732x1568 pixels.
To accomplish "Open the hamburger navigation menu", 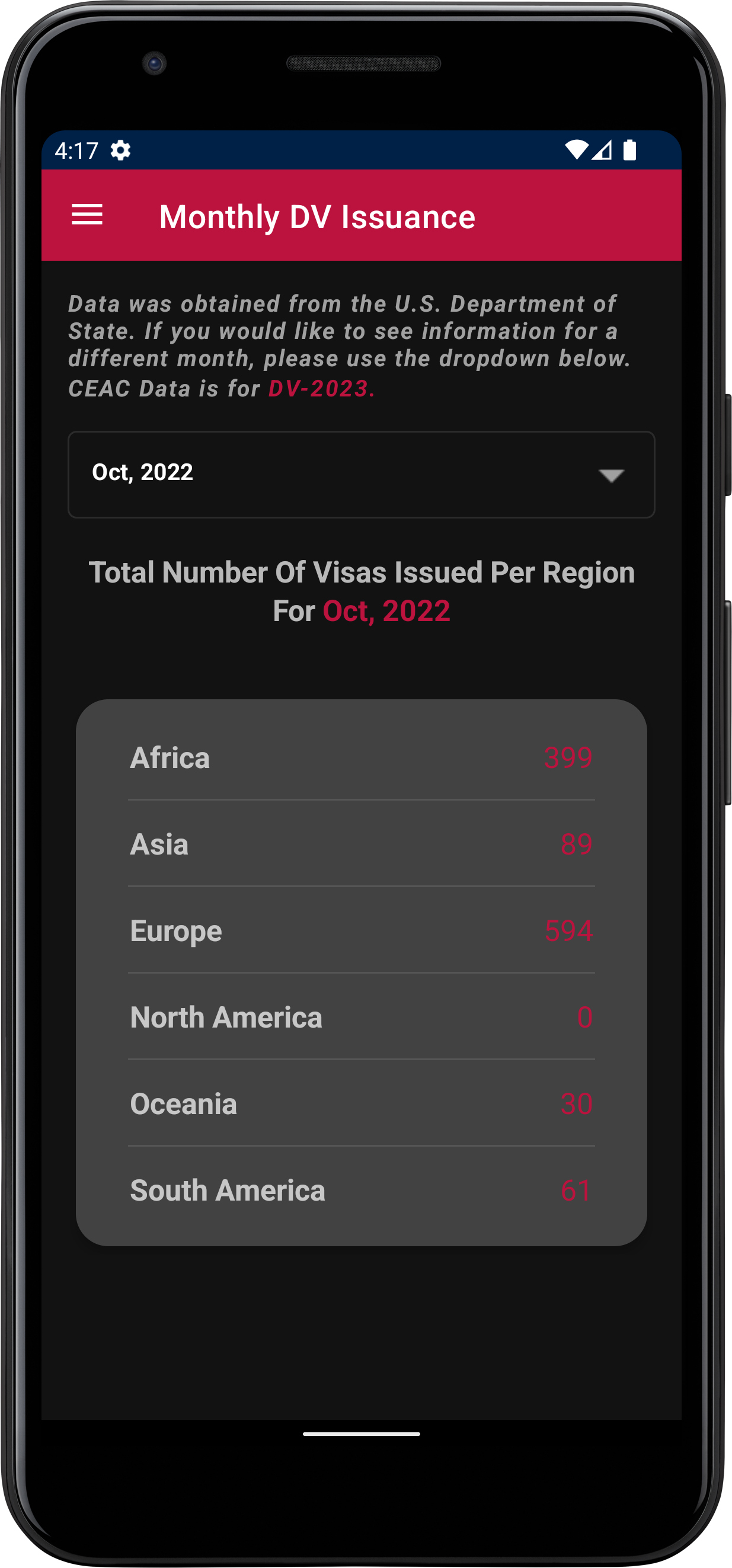I will tap(87, 216).
